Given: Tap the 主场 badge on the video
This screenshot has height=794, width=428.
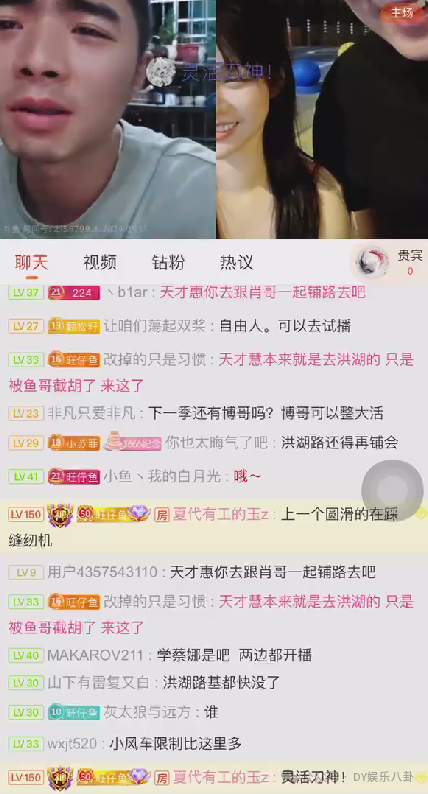Looking at the screenshot, I should (x=402, y=13).
